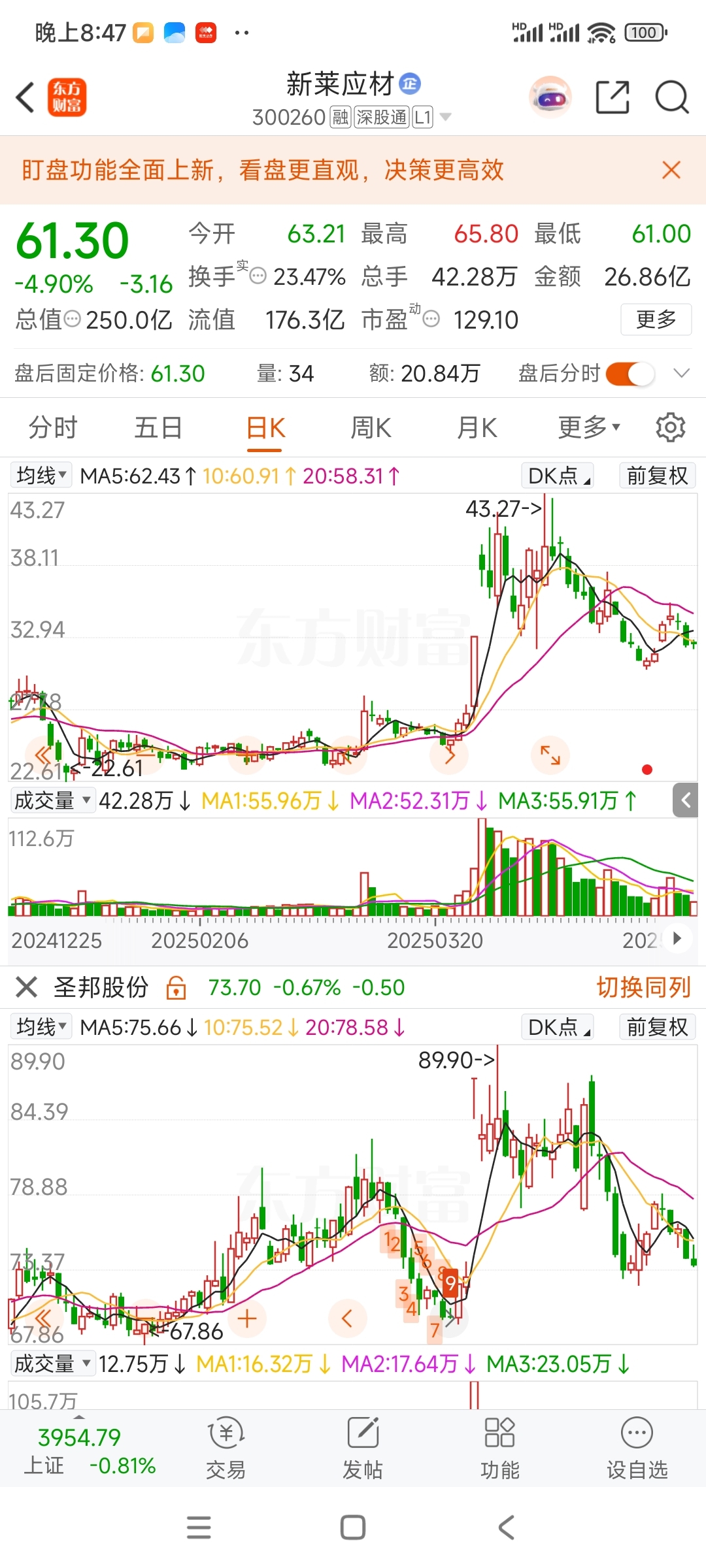The height and width of the screenshot is (1568, 706).
Task: Tap 切换同列 to switch layout
Action: pyautogui.click(x=643, y=987)
